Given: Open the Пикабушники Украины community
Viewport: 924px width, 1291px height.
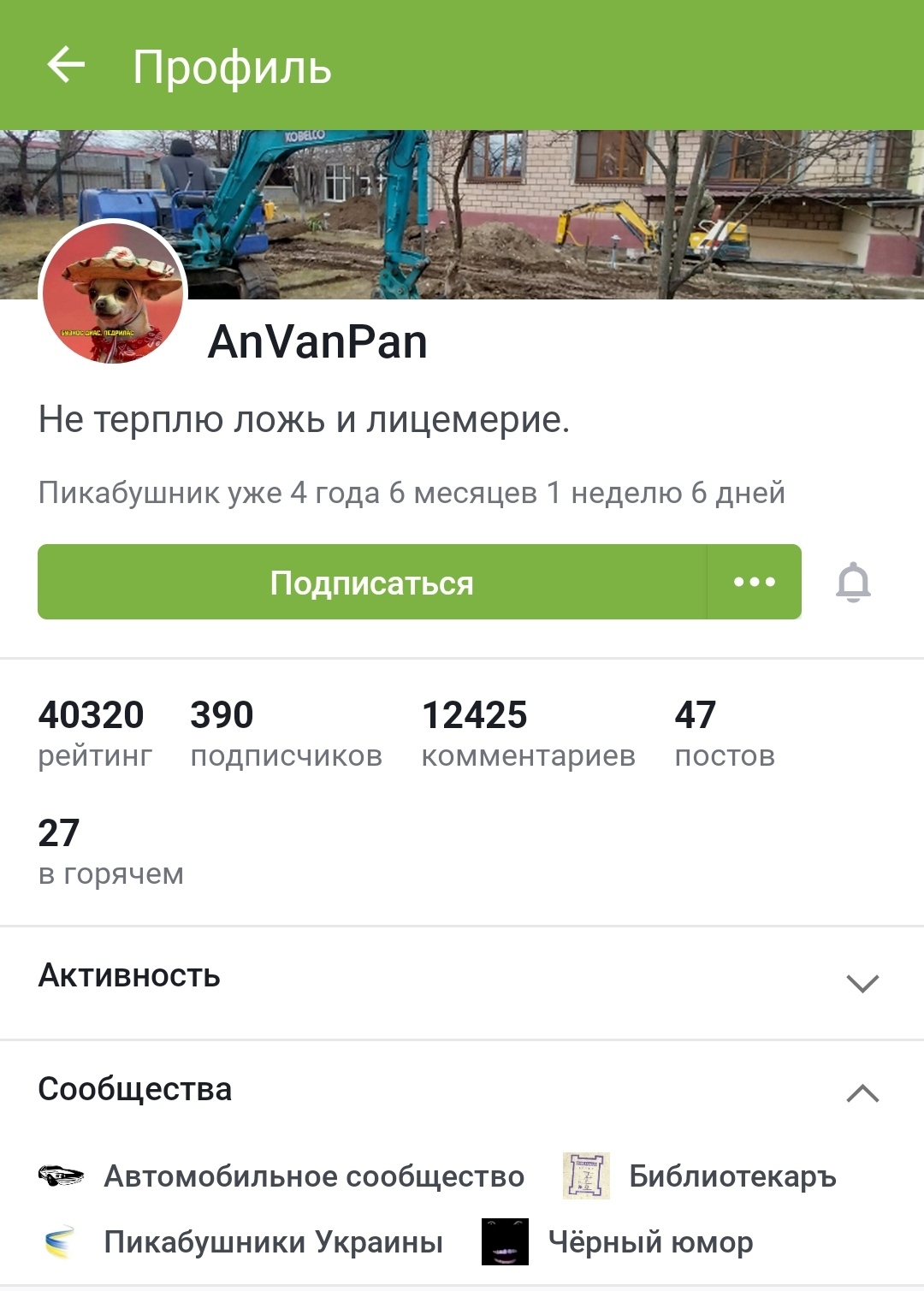Looking at the screenshot, I should click(x=272, y=1242).
